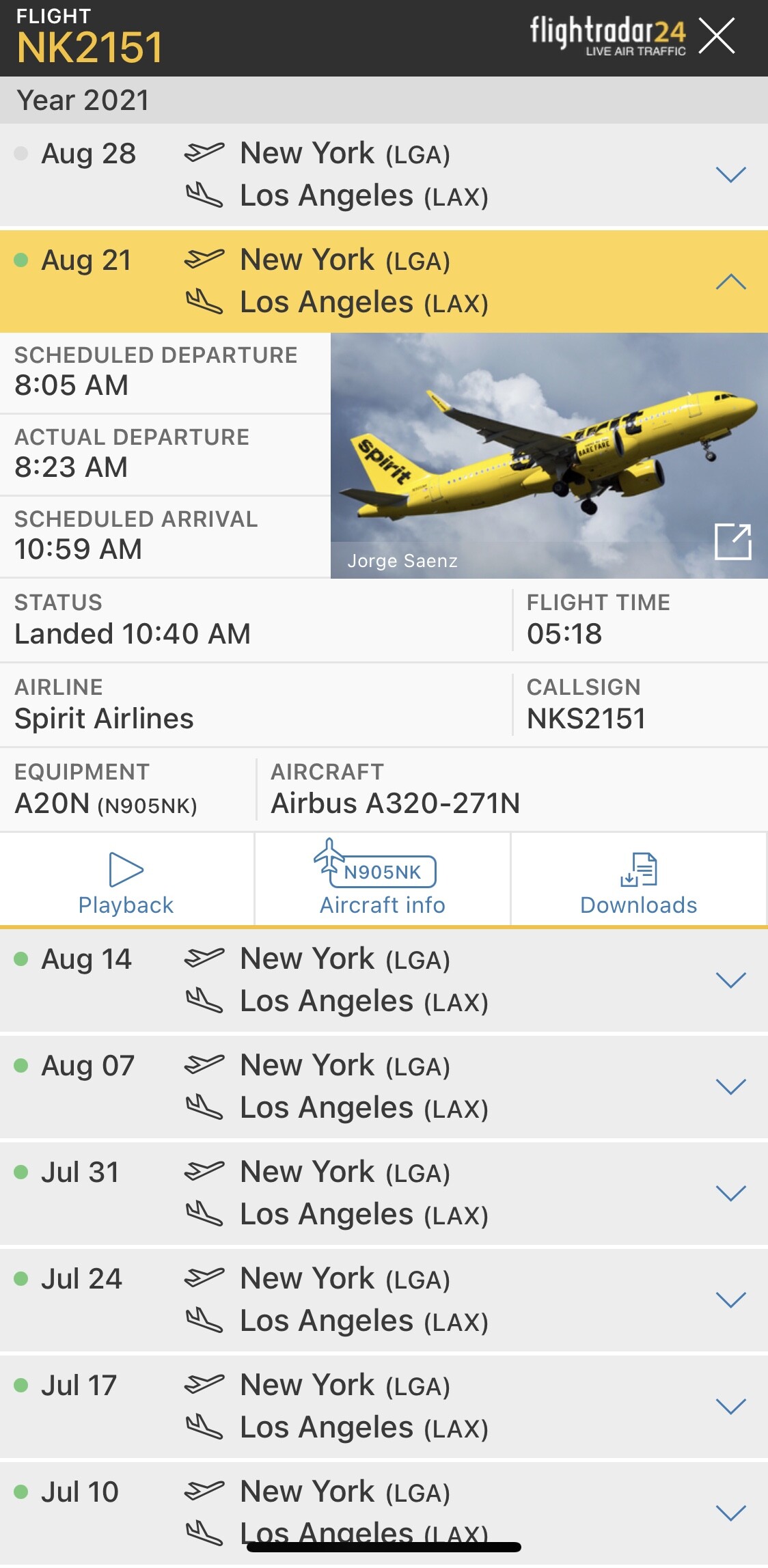
Task: Open Aircraft info for N905NK
Action: point(383,882)
